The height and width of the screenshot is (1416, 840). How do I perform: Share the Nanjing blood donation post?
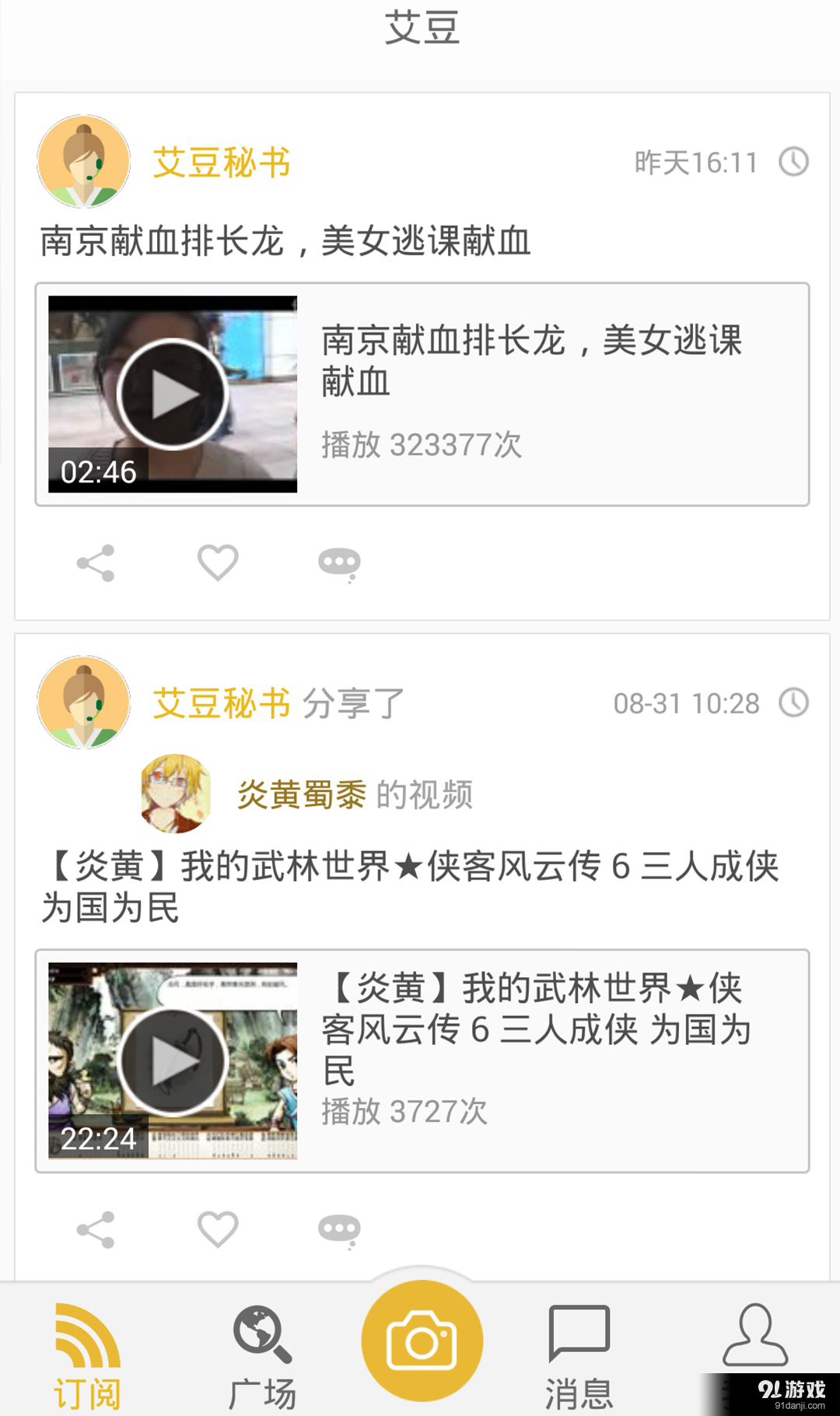(95, 564)
